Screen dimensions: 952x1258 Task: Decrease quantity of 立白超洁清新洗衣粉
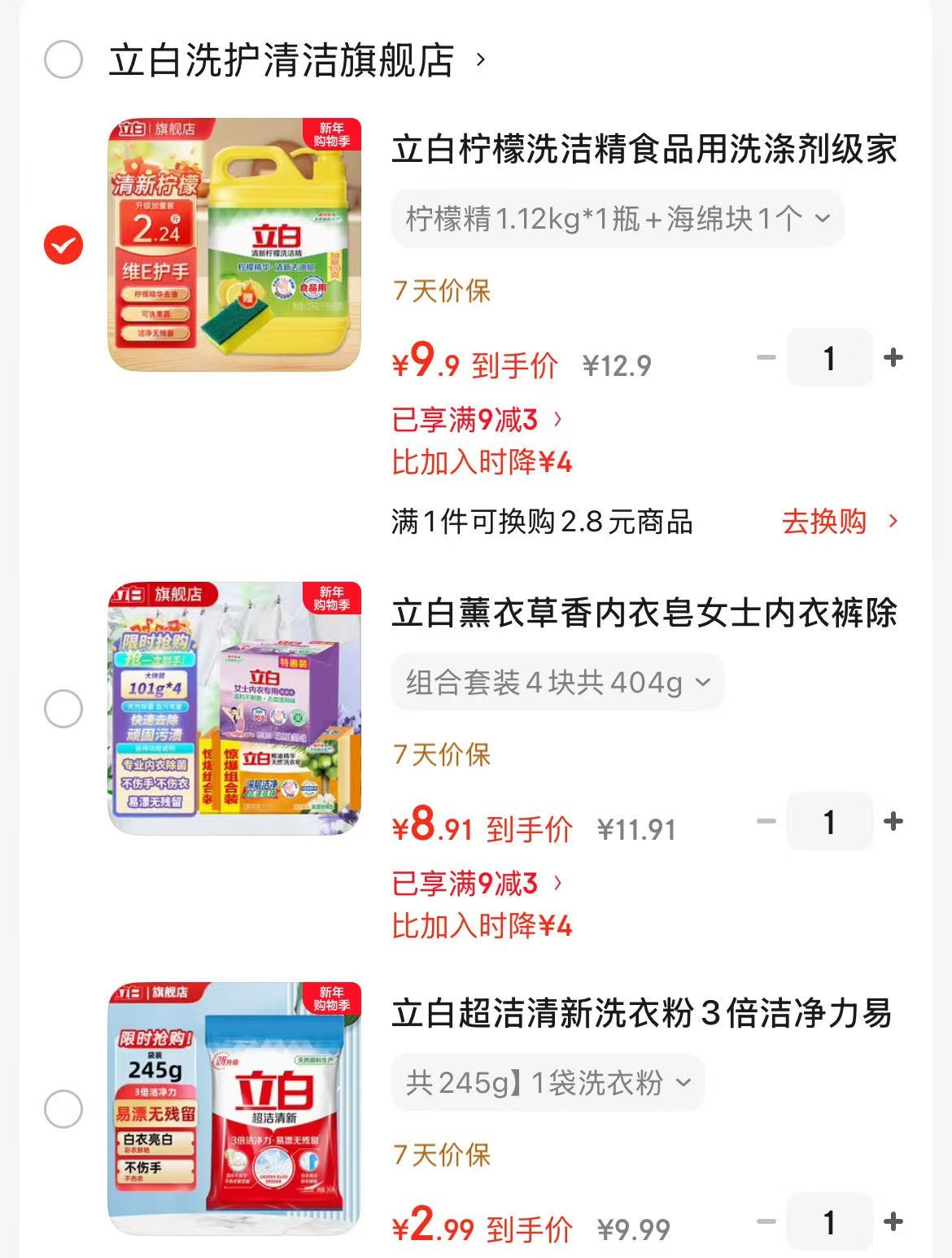pyautogui.click(x=766, y=1222)
